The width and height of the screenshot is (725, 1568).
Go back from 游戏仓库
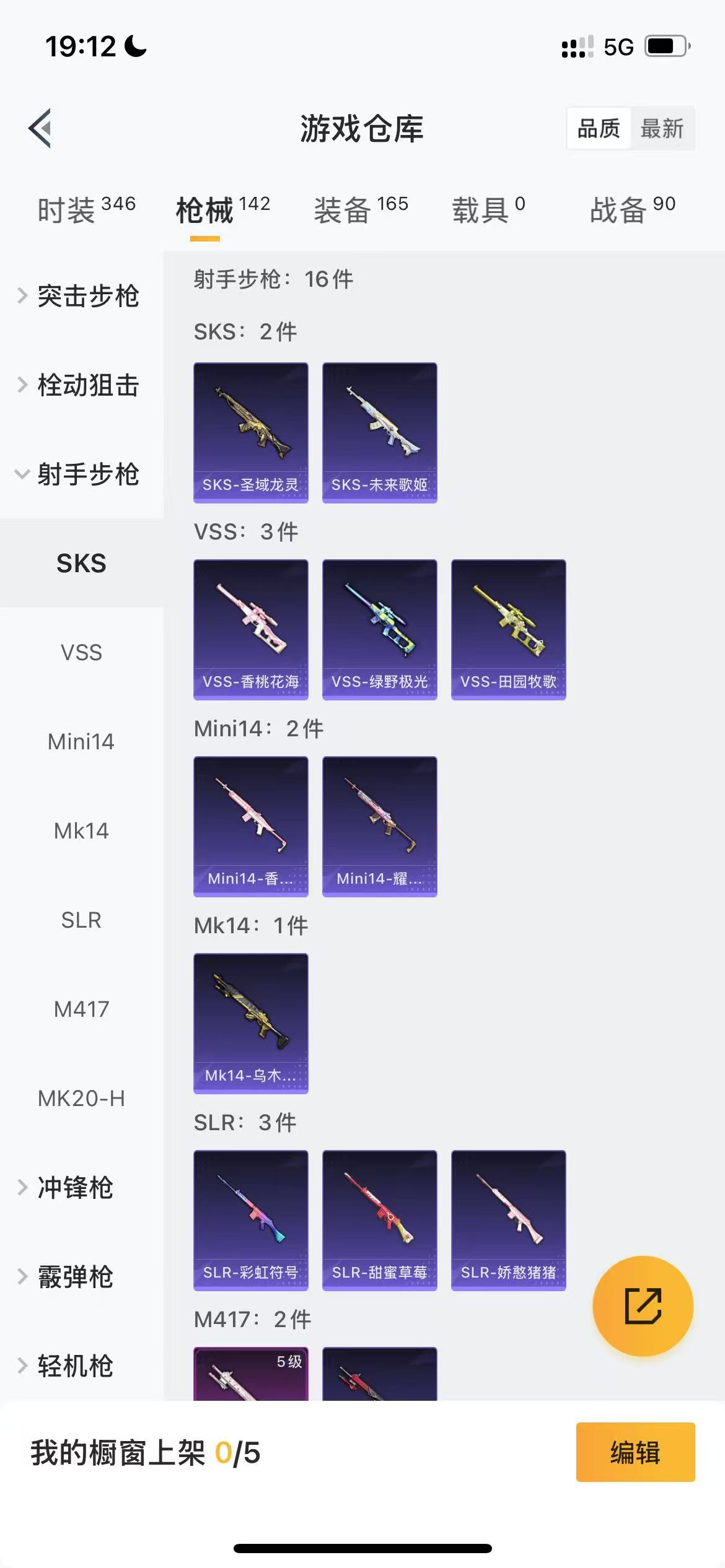tap(41, 128)
